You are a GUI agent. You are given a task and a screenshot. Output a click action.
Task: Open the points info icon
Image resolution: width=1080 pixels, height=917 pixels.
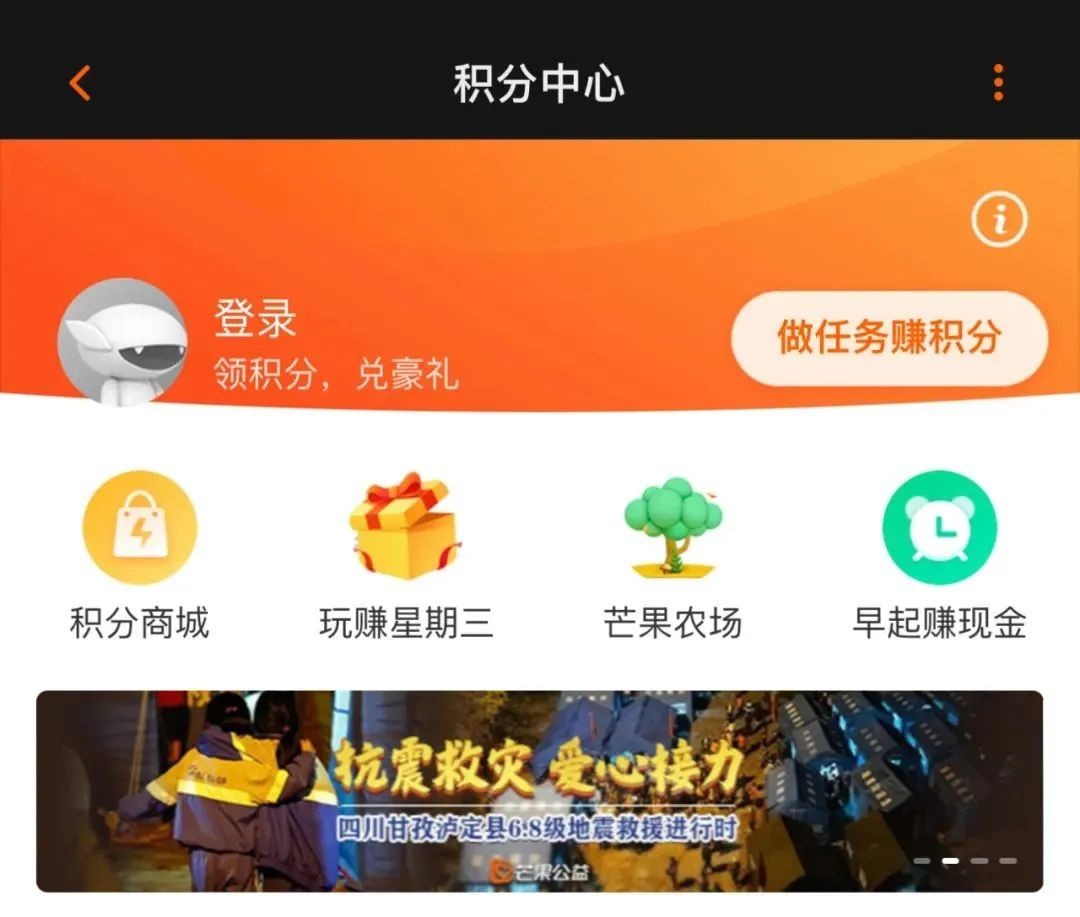(x=998, y=219)
